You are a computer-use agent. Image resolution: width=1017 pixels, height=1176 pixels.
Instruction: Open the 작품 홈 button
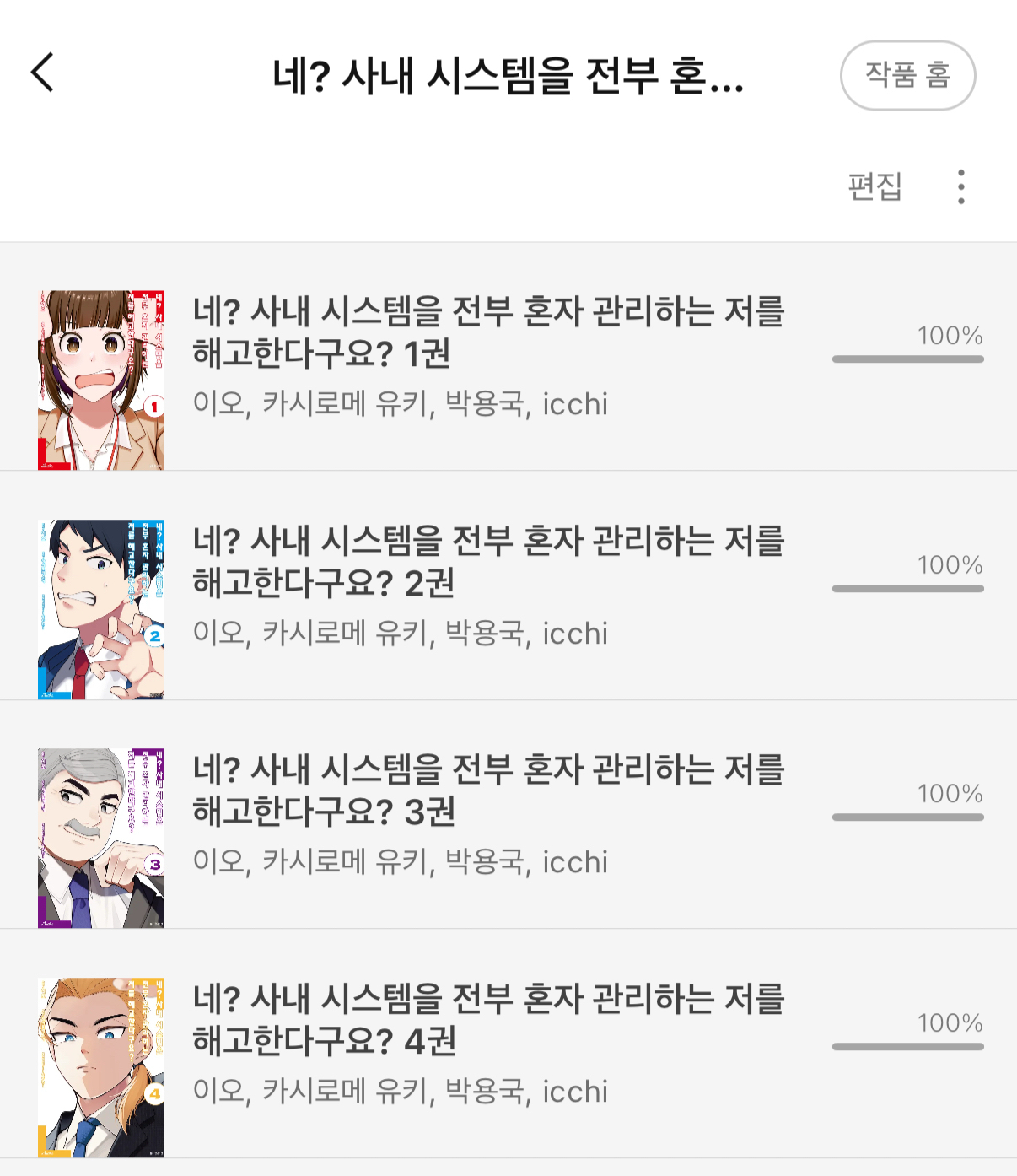907,75
